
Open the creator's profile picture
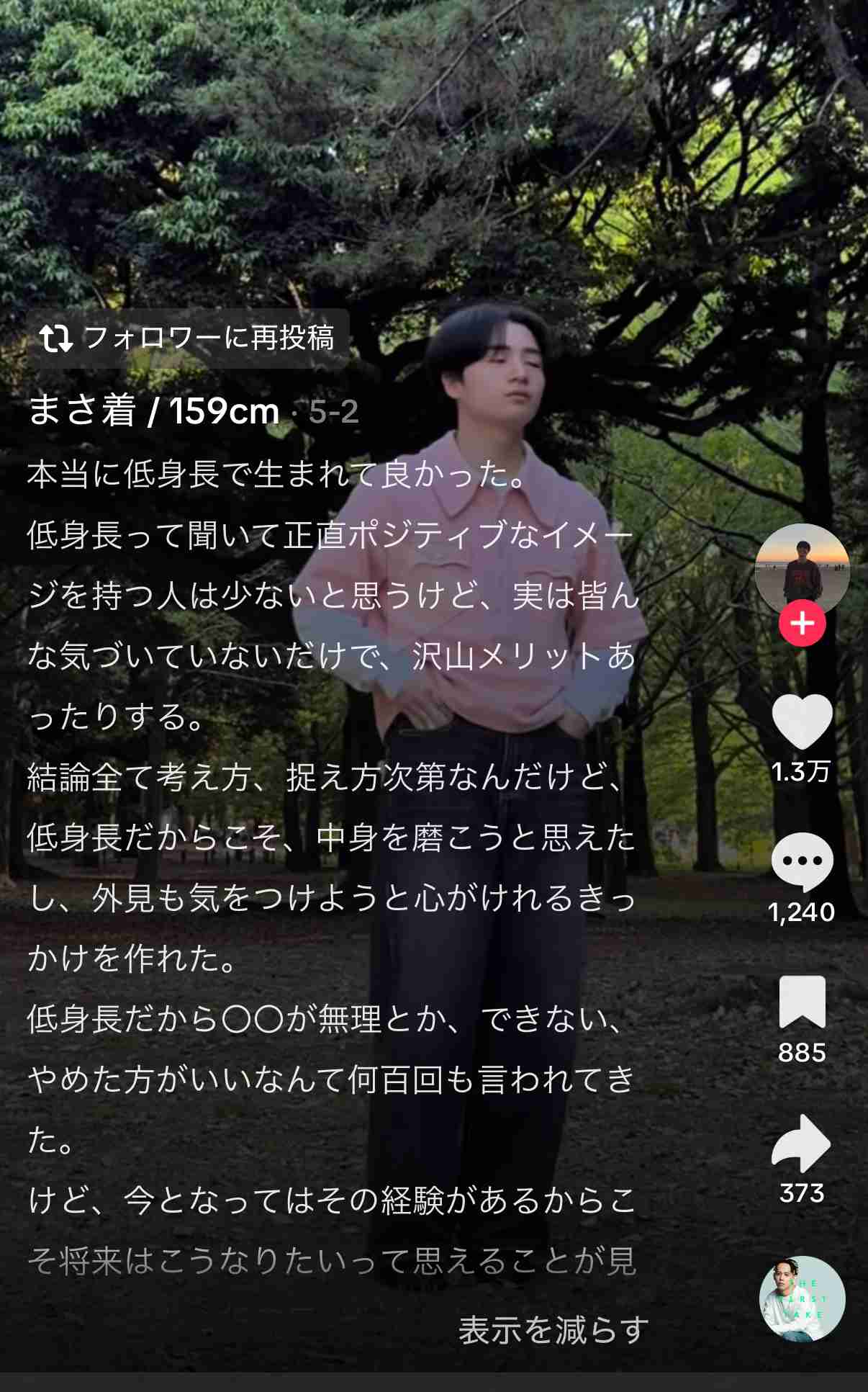tap(802, 571)
